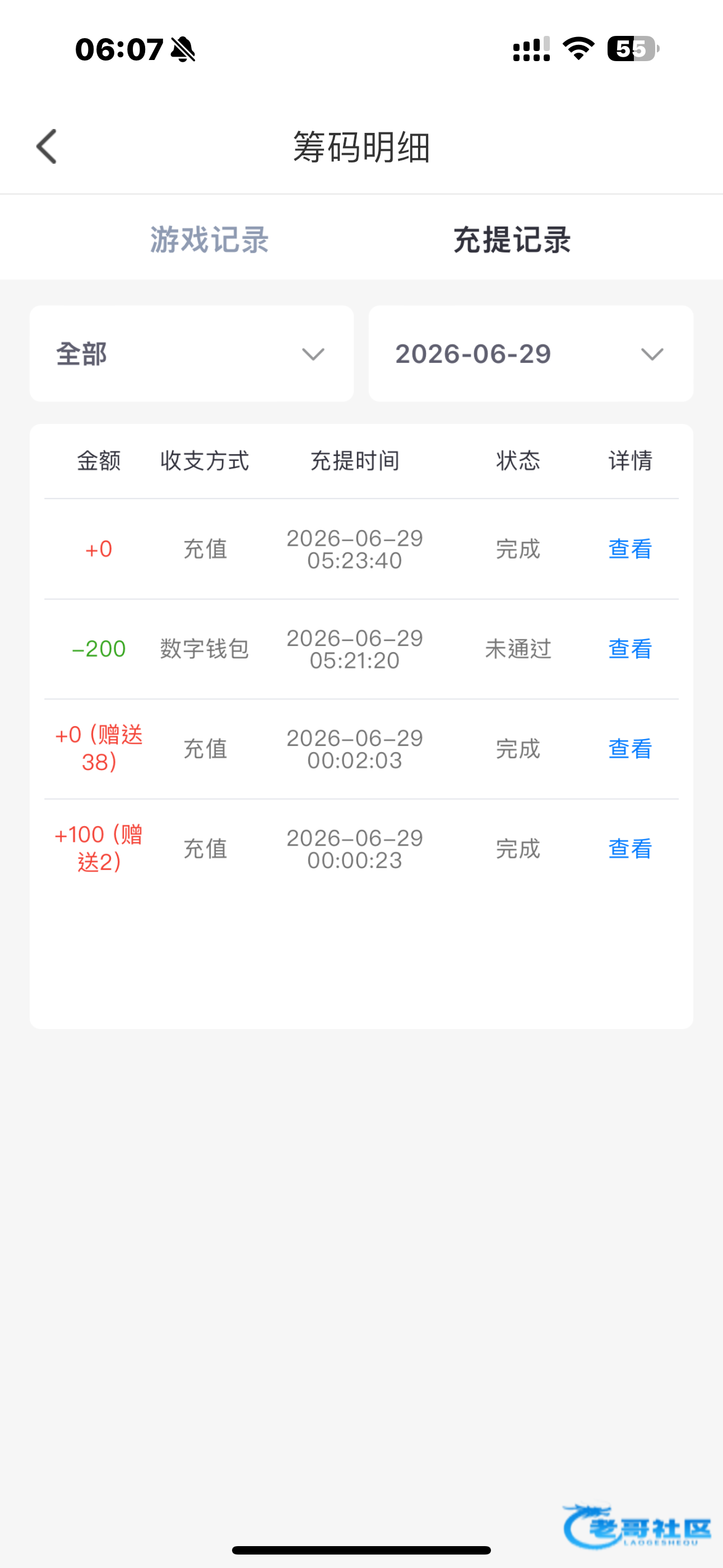The image size is (723, 1568).
Task: Go back using the back arrow
Action: click(47, 147)
